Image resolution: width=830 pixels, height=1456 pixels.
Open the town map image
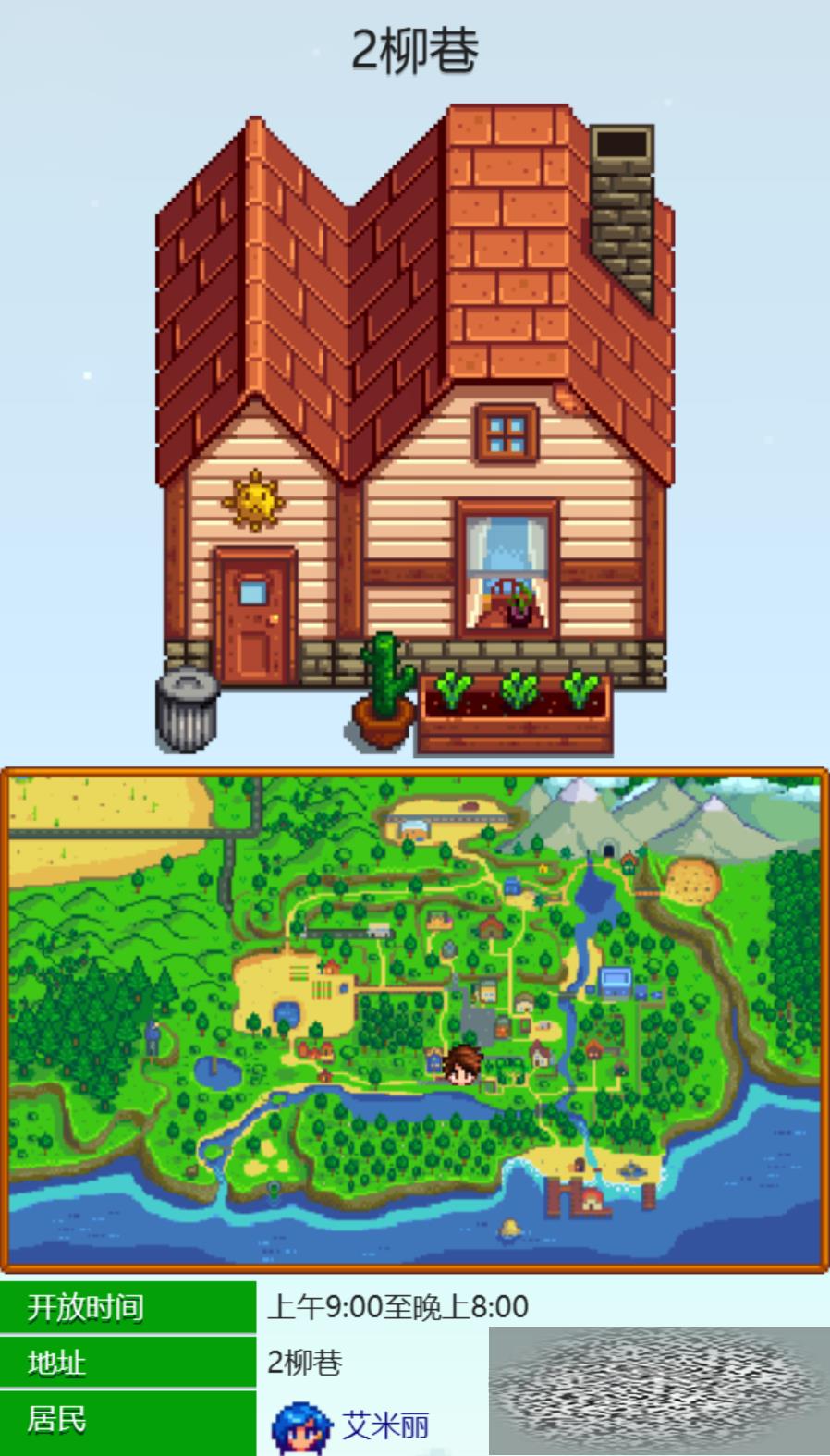(415, 1019)
